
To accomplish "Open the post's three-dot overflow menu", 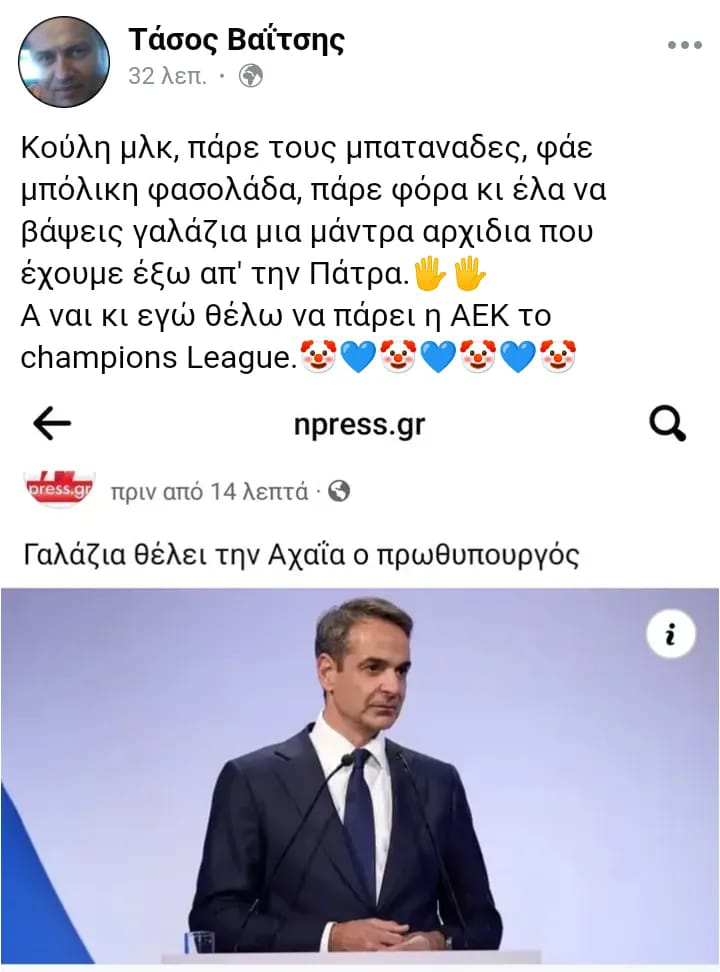I will tap(685, 45).
